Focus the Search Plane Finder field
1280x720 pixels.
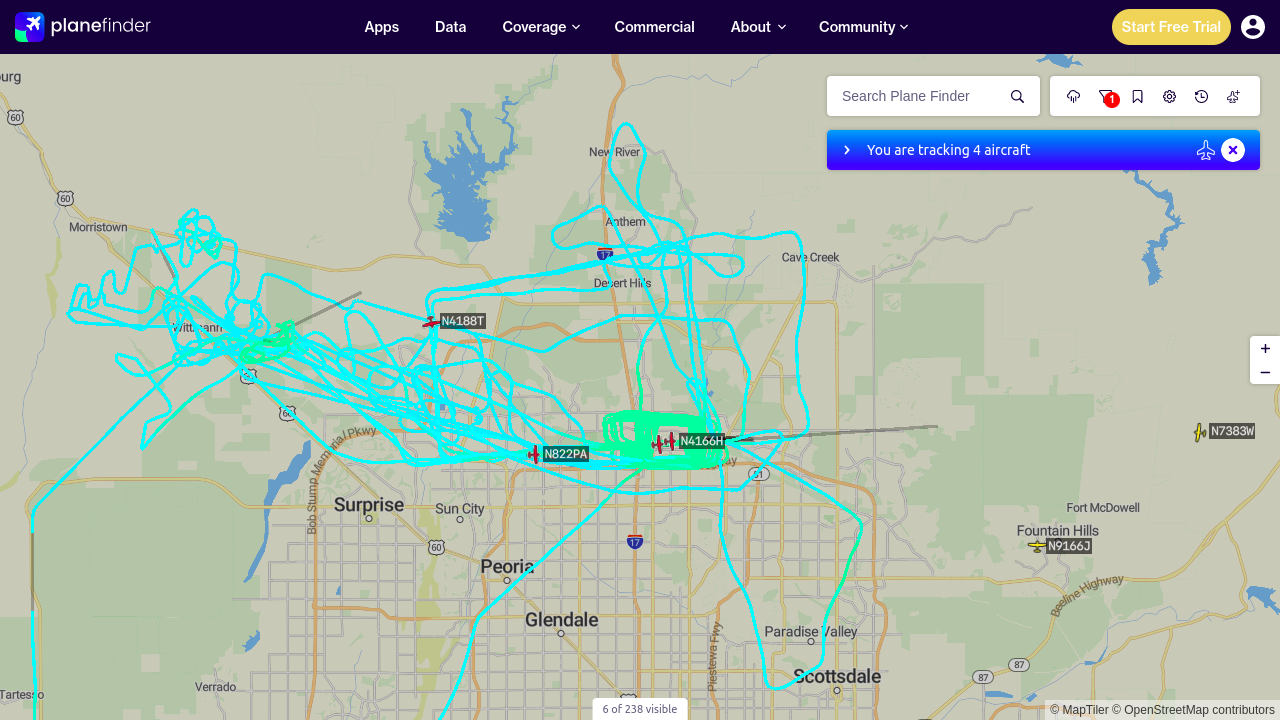[918, 96]
